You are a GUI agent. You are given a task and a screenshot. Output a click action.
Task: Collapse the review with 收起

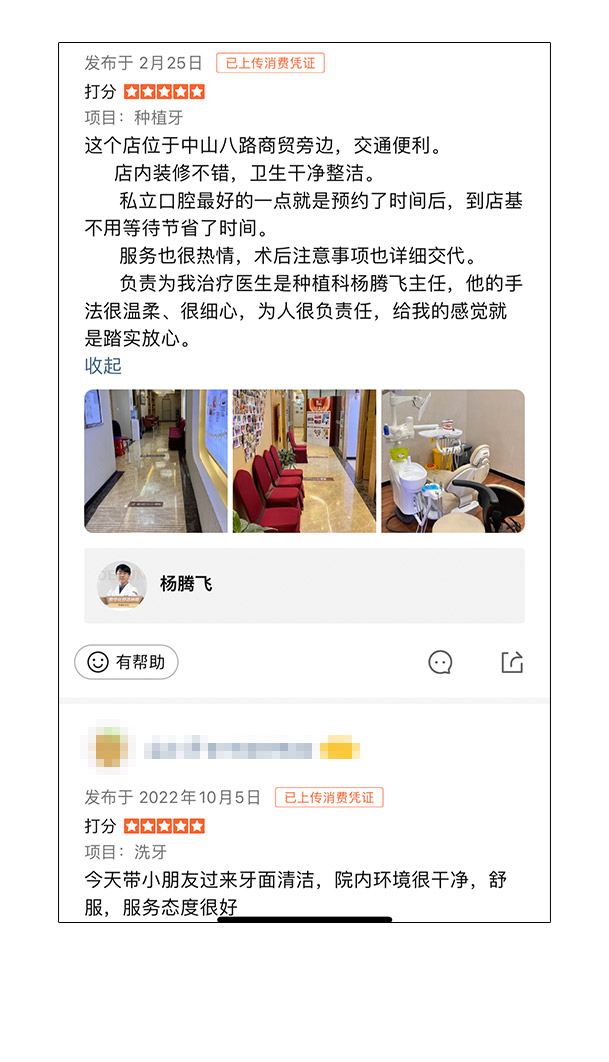pos(103,366)
